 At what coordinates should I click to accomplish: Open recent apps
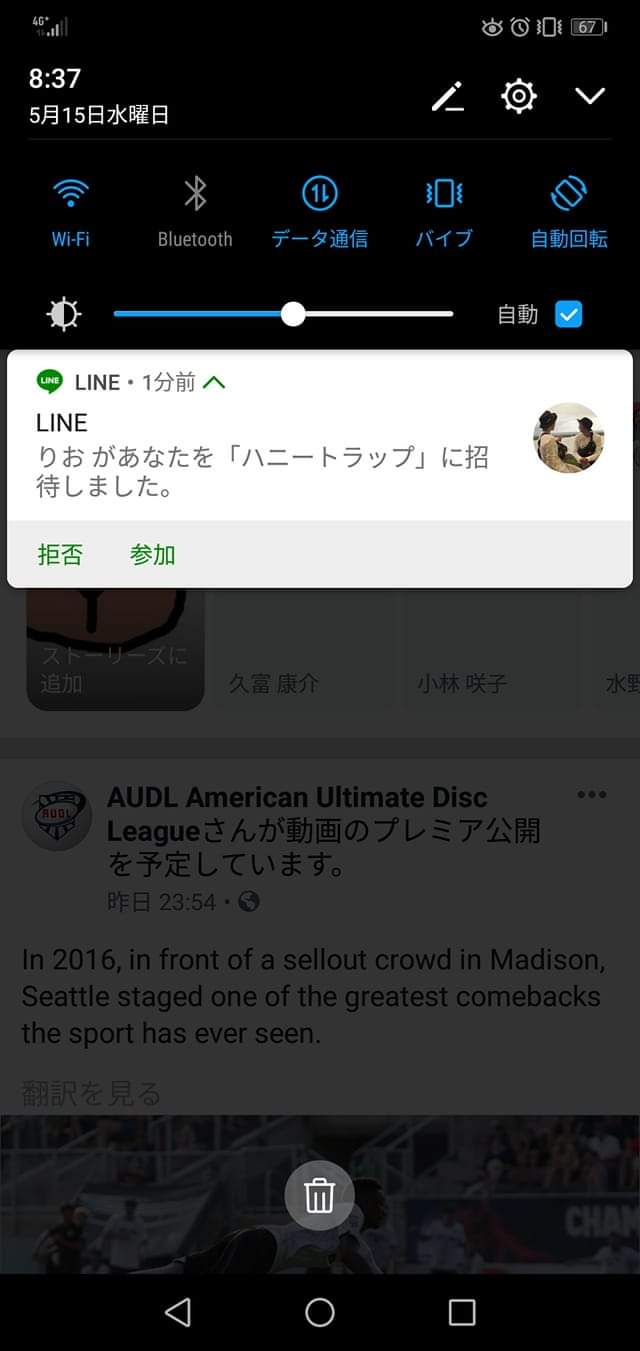tap(461, 1312)
